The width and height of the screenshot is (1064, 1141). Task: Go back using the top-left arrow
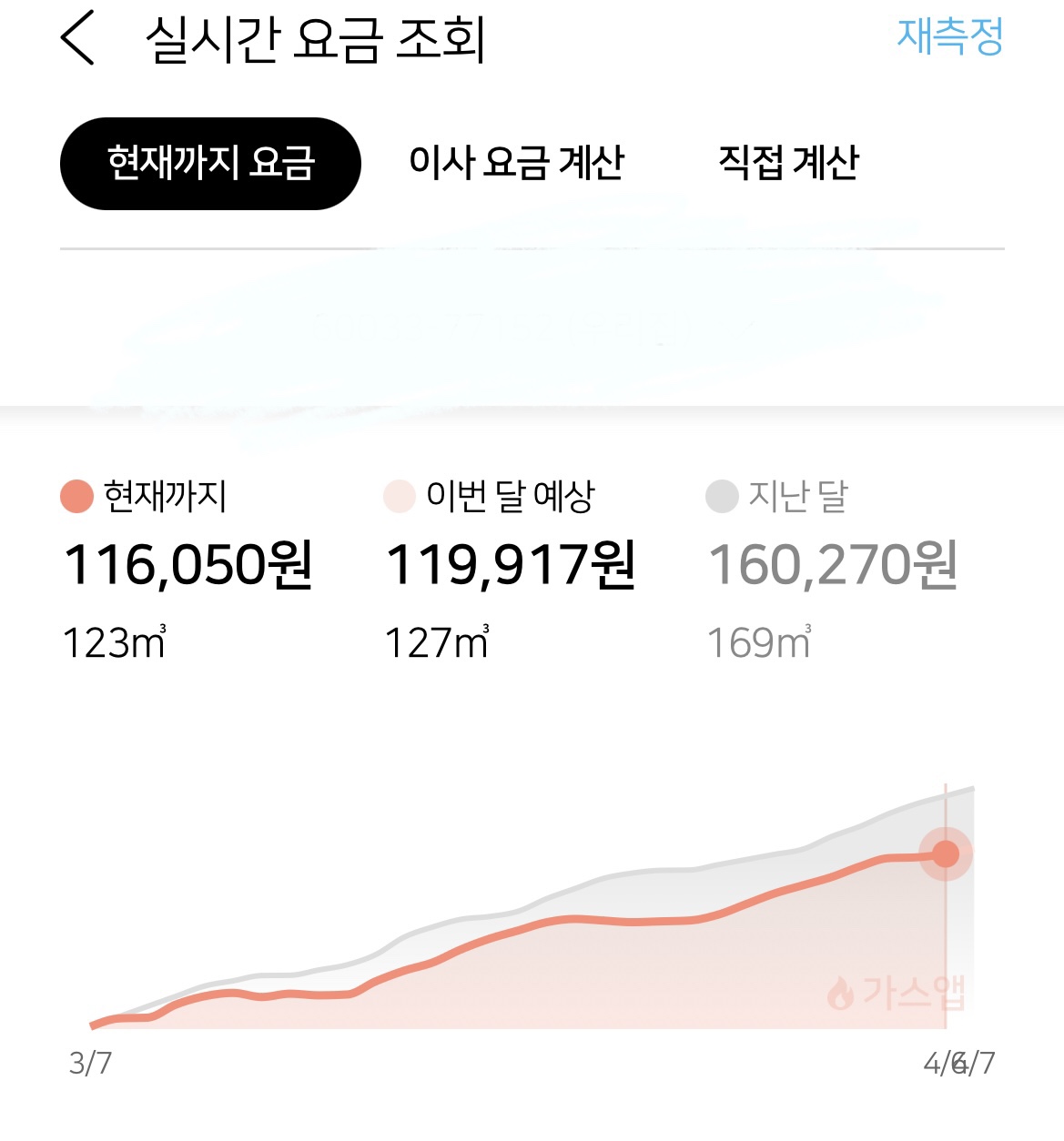[78, 40]
